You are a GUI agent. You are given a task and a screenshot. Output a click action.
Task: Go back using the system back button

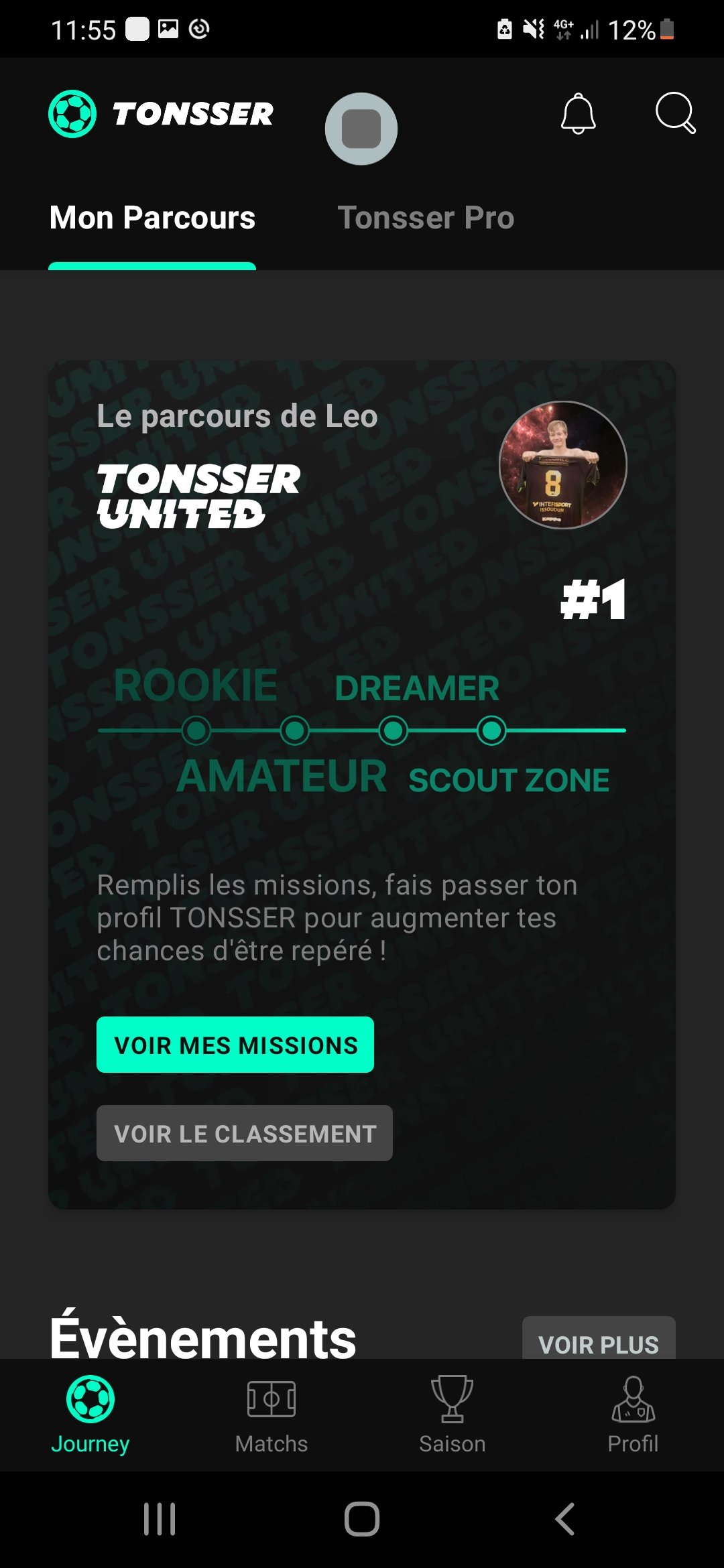click(564, 1519)
